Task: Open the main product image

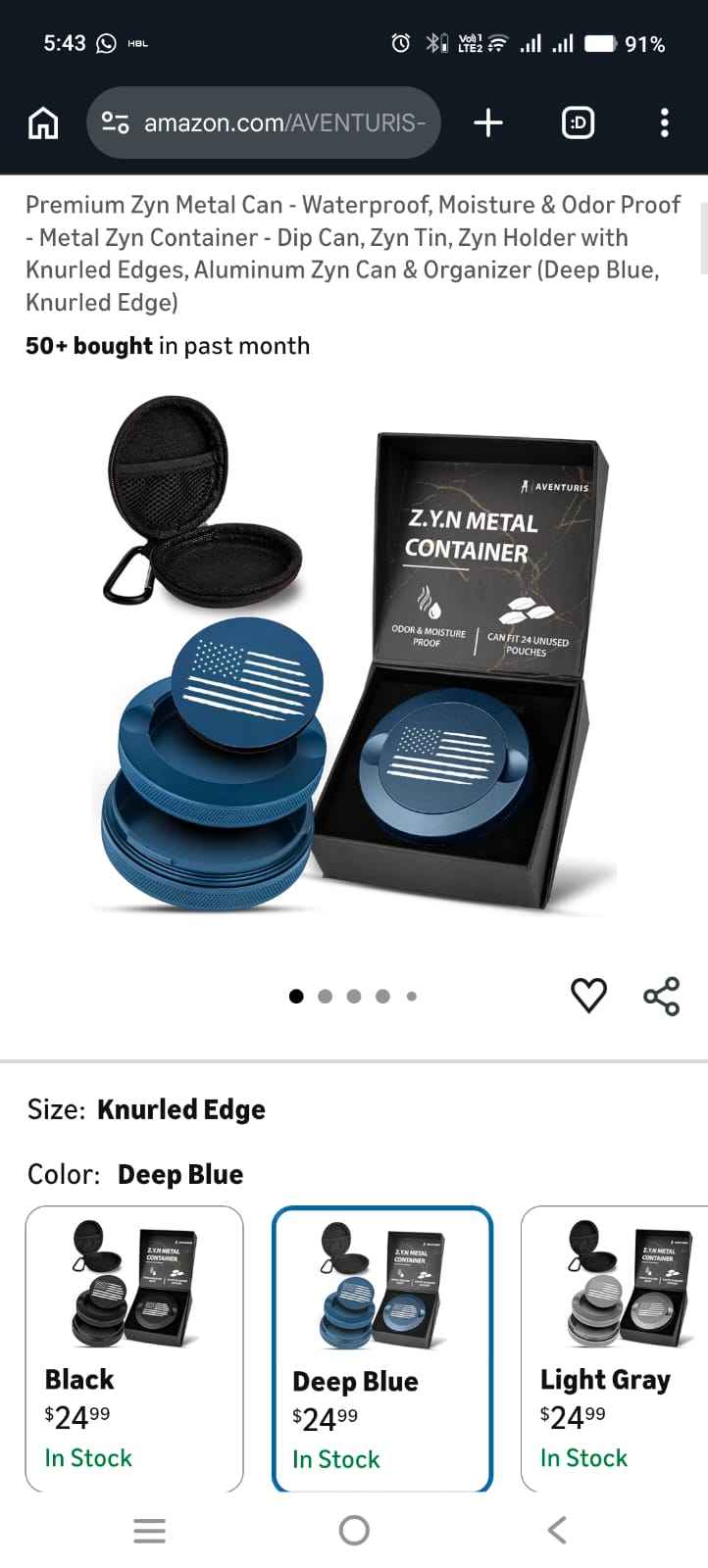Action: [354, 657]
